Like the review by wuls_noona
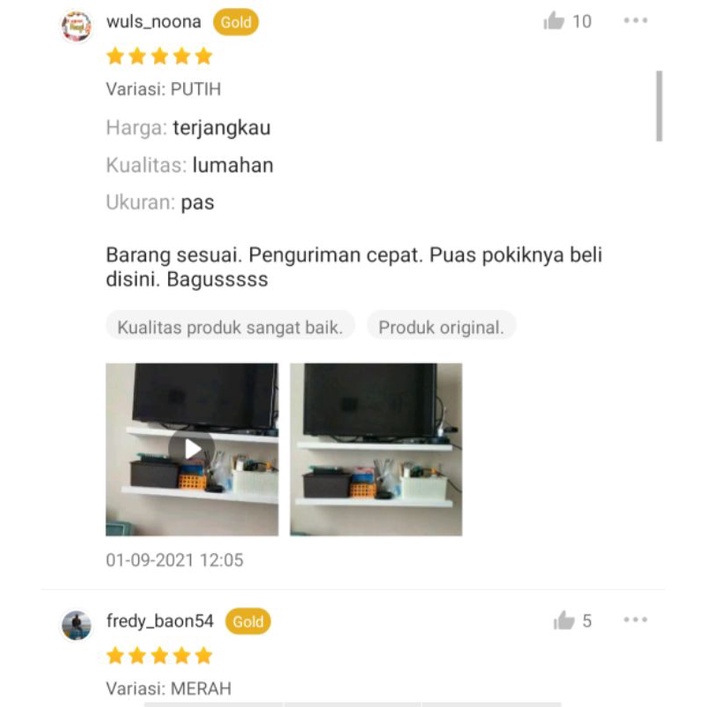Image resolution: width=707 pixels, height=707 pixels. tap(555, 22)
